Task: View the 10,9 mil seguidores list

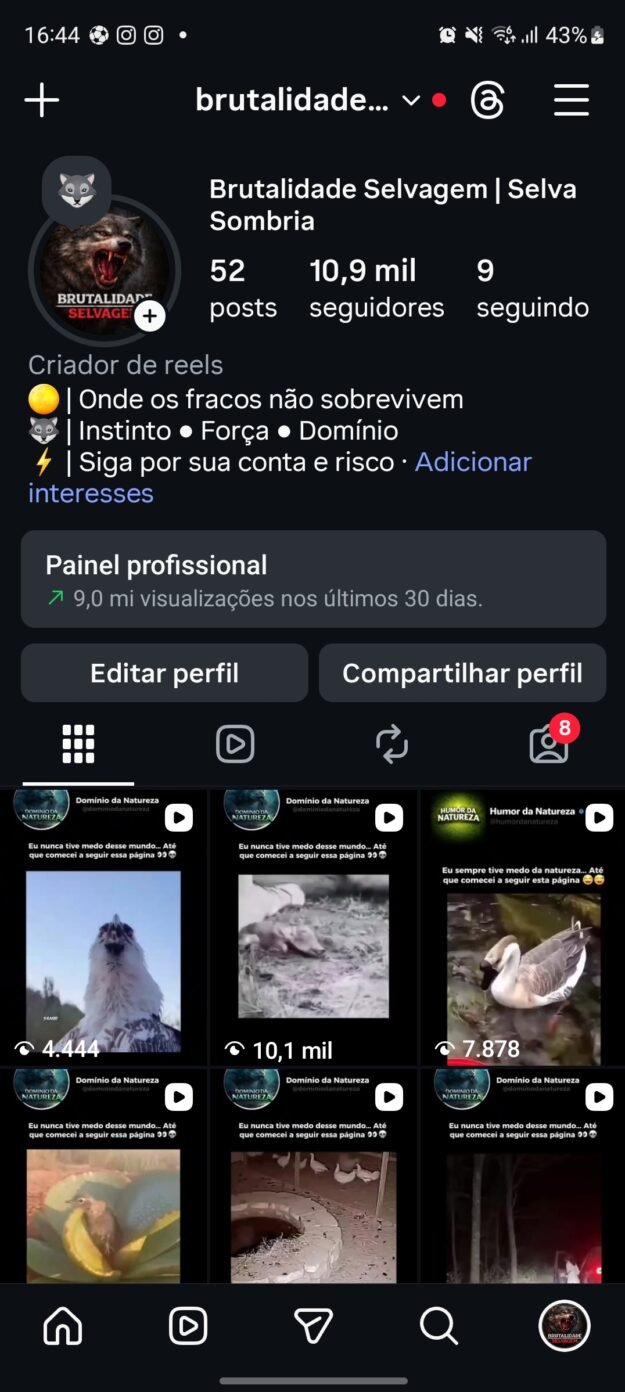Action: (x=376, y=288)
